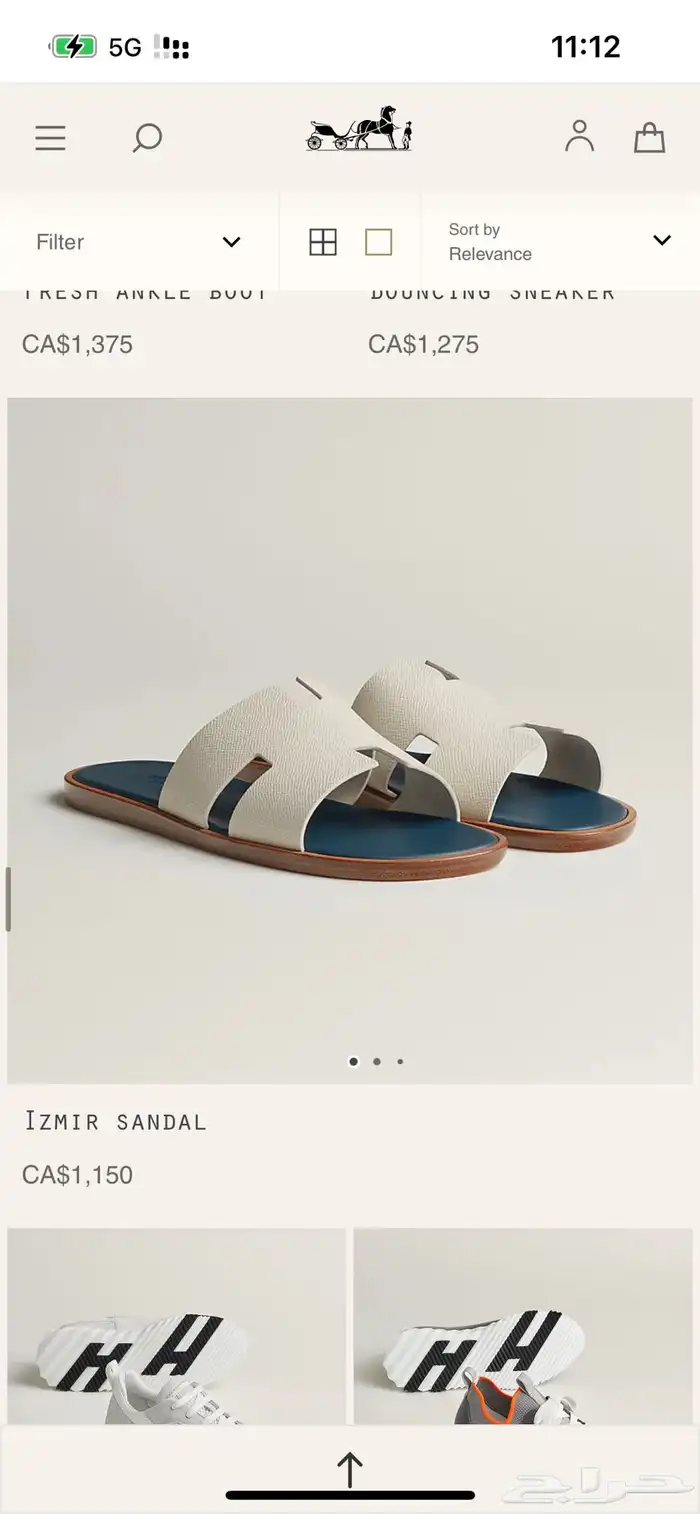
Task: Open the hamburger menu
Action: [50, 138]
